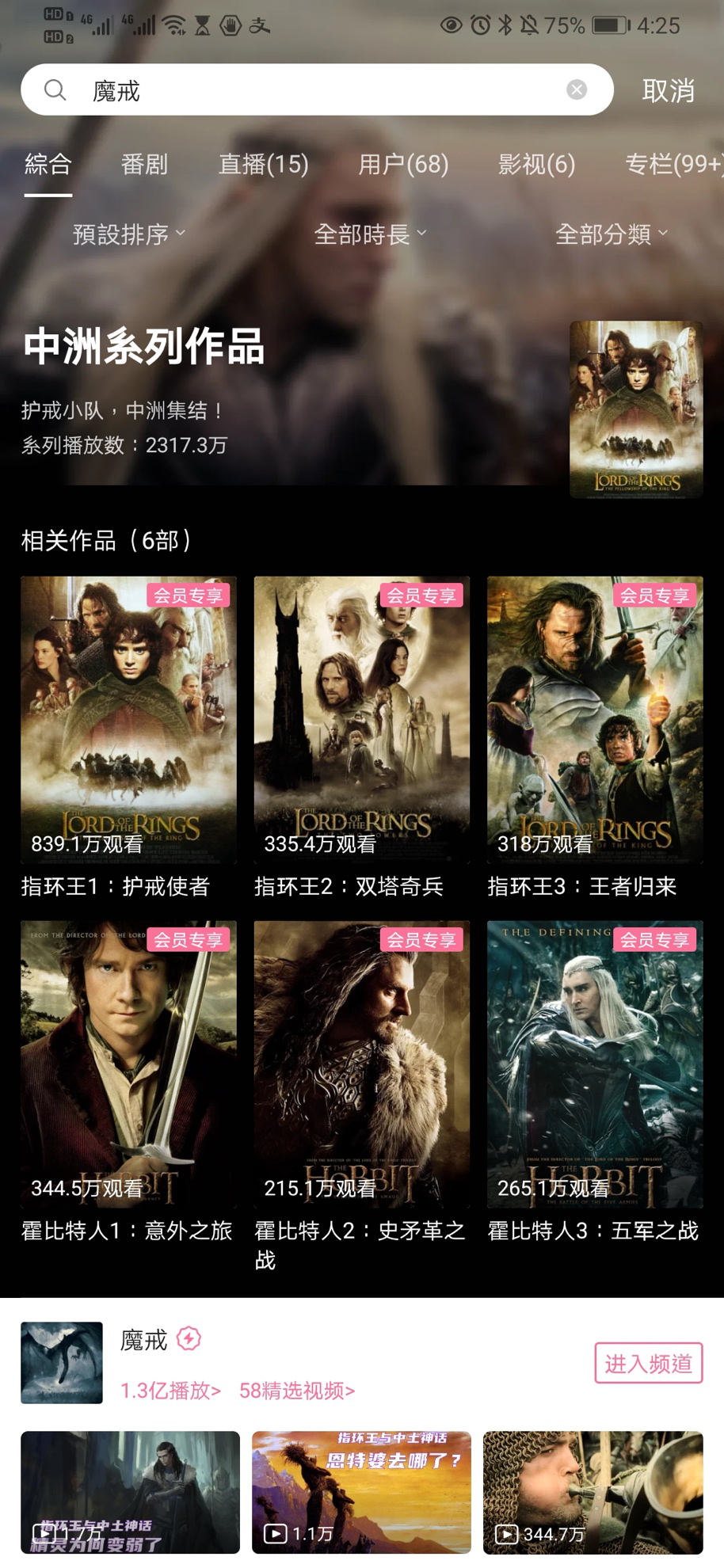Open the 用户(68) tab
Screen dimensions: 724x1568
(x=403, y=164)
